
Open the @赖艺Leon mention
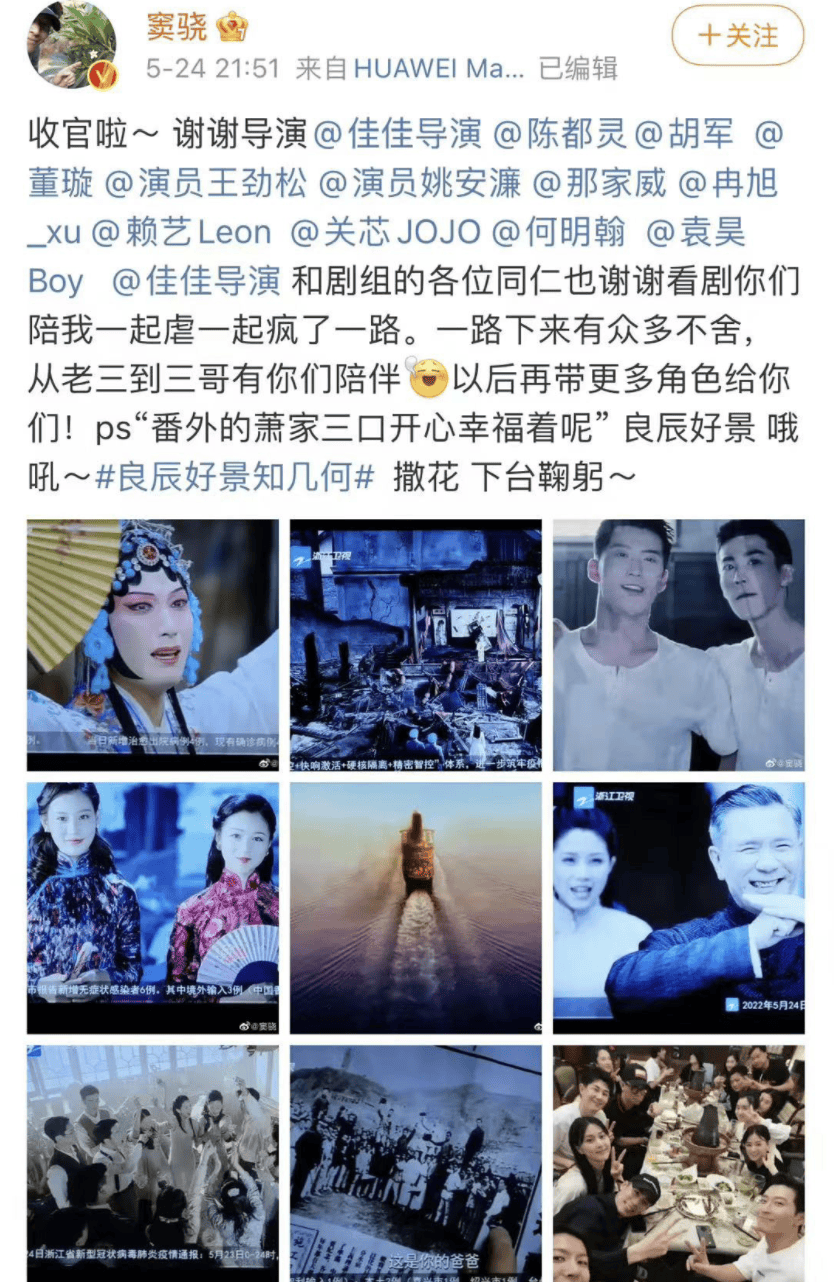pyautogui.click(x=181, y=232)
